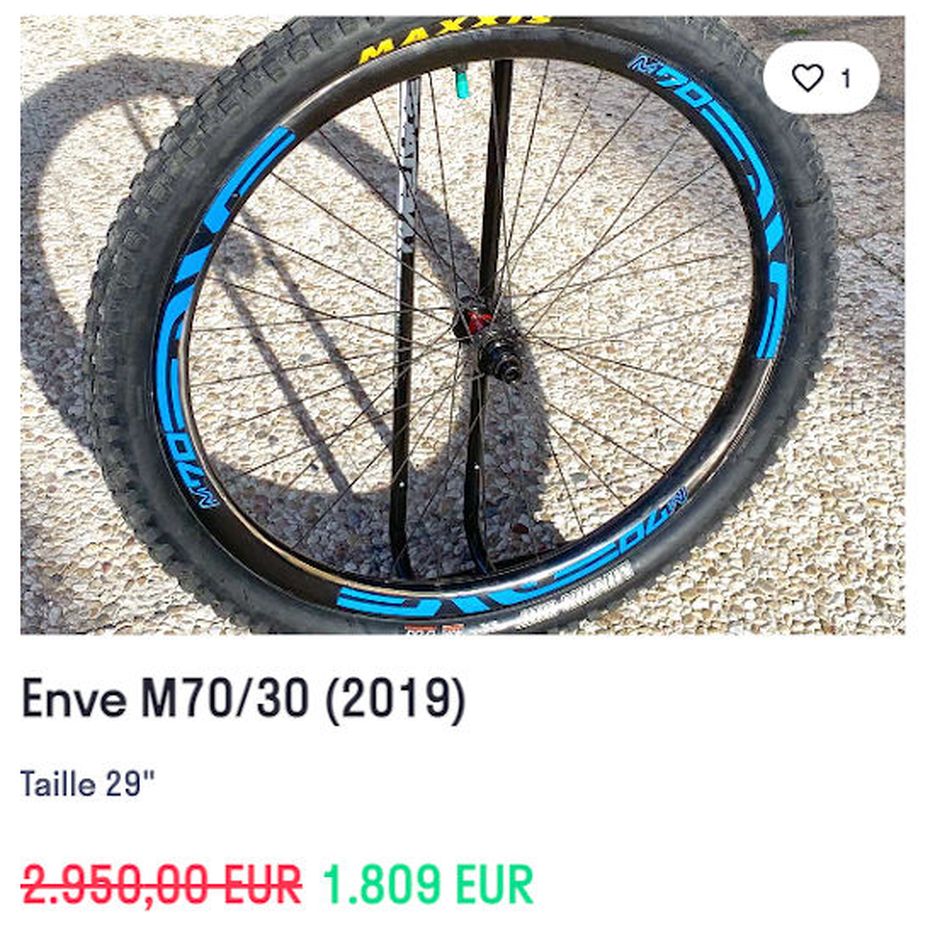Add the Enve M70/30 to favorites

[808, 78]
